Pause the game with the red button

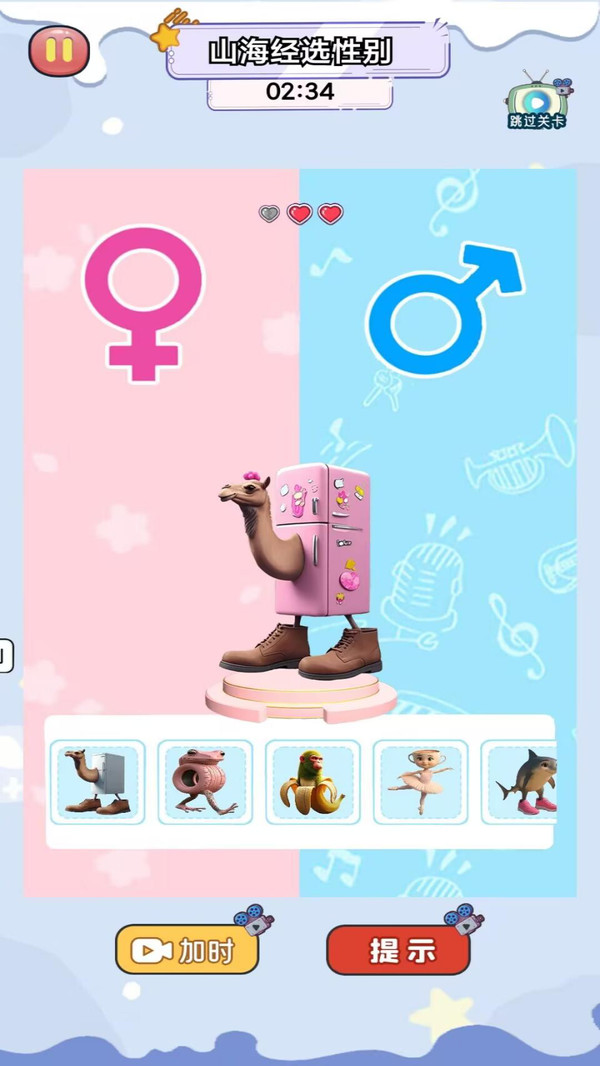59,50
